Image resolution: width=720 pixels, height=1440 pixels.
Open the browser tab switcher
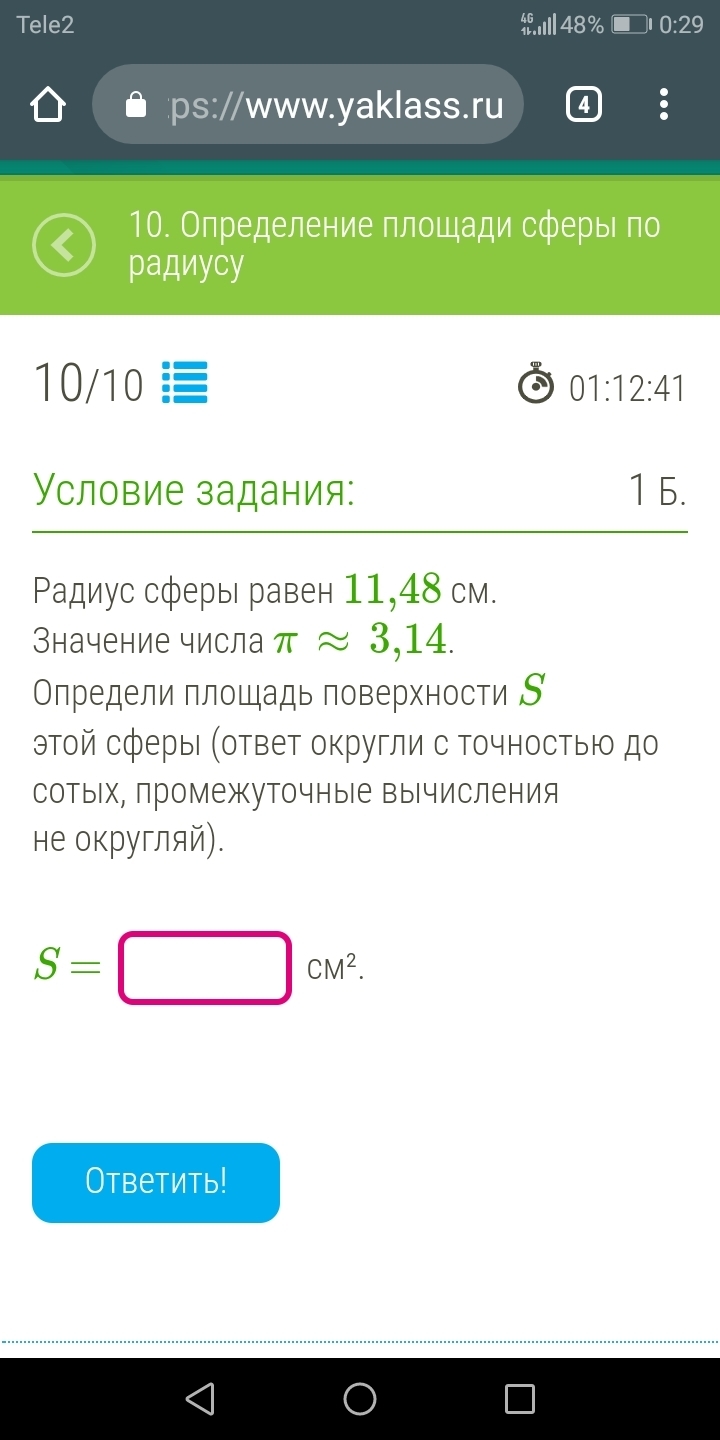click(x=584, y=105)
